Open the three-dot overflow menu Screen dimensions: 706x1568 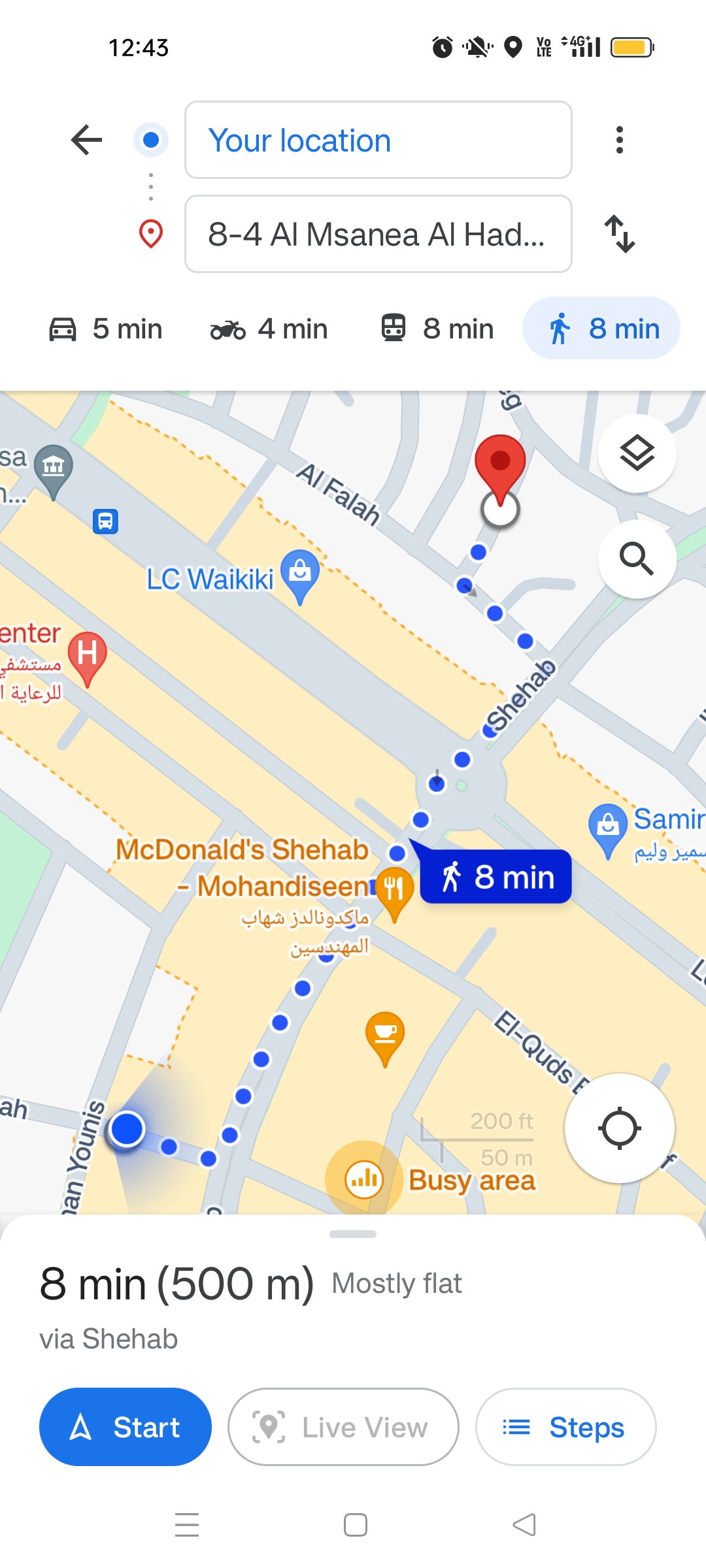point(619,140)
